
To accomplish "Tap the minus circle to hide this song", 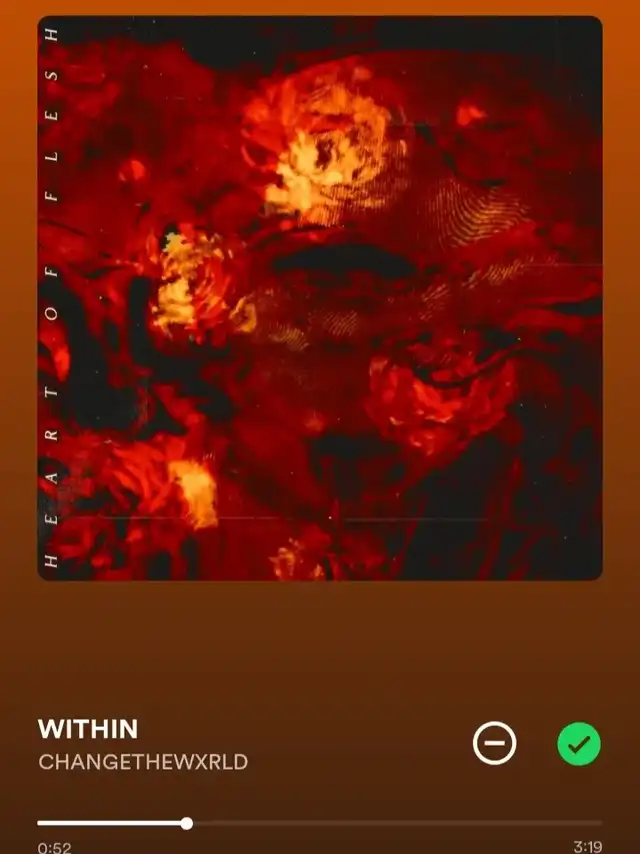I will pos(494,744).
